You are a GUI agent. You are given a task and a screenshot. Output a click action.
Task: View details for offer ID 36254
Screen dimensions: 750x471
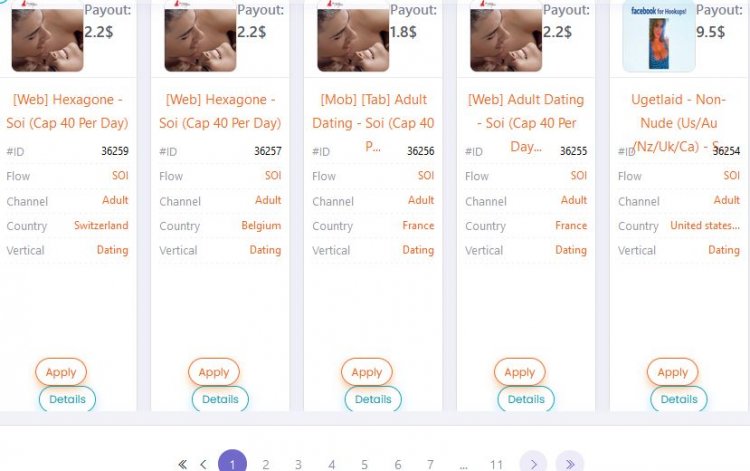pos(679,399)
